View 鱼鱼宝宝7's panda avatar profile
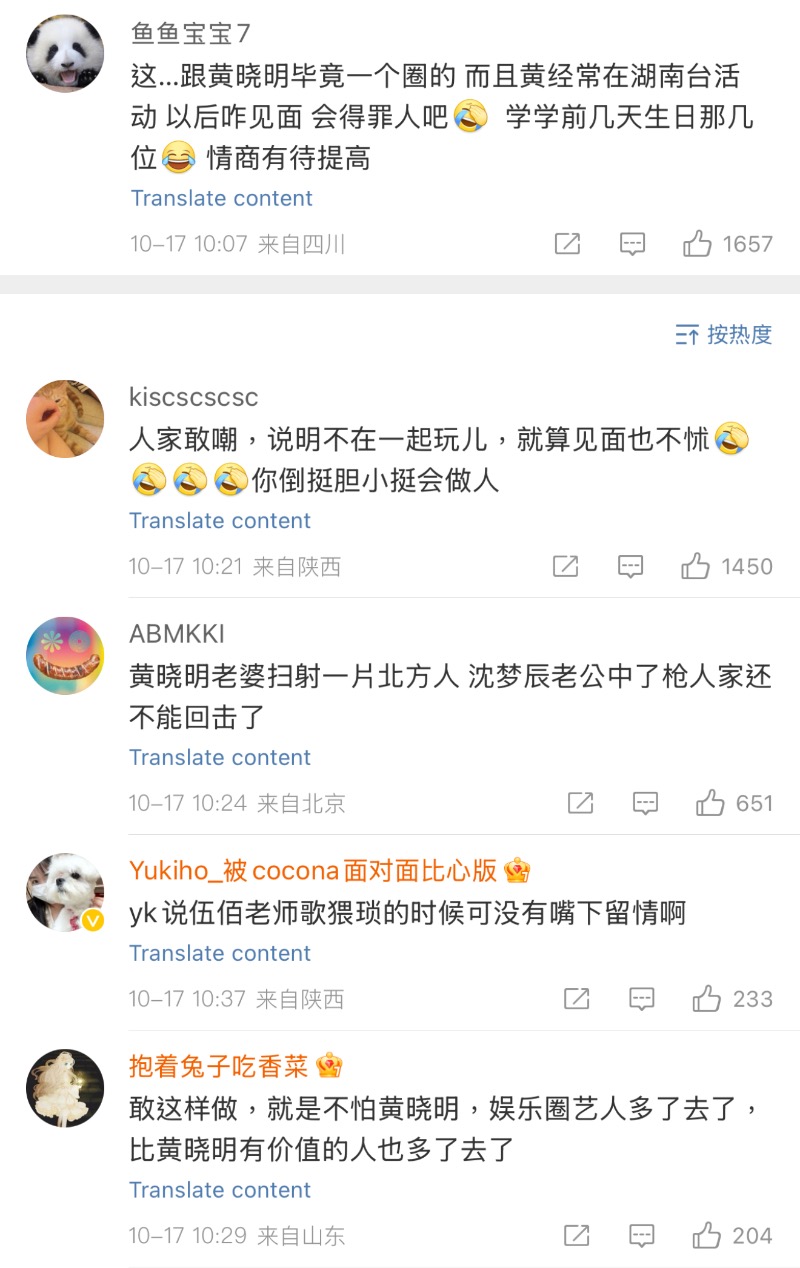The image size is (800, 1268). (65, 54)
